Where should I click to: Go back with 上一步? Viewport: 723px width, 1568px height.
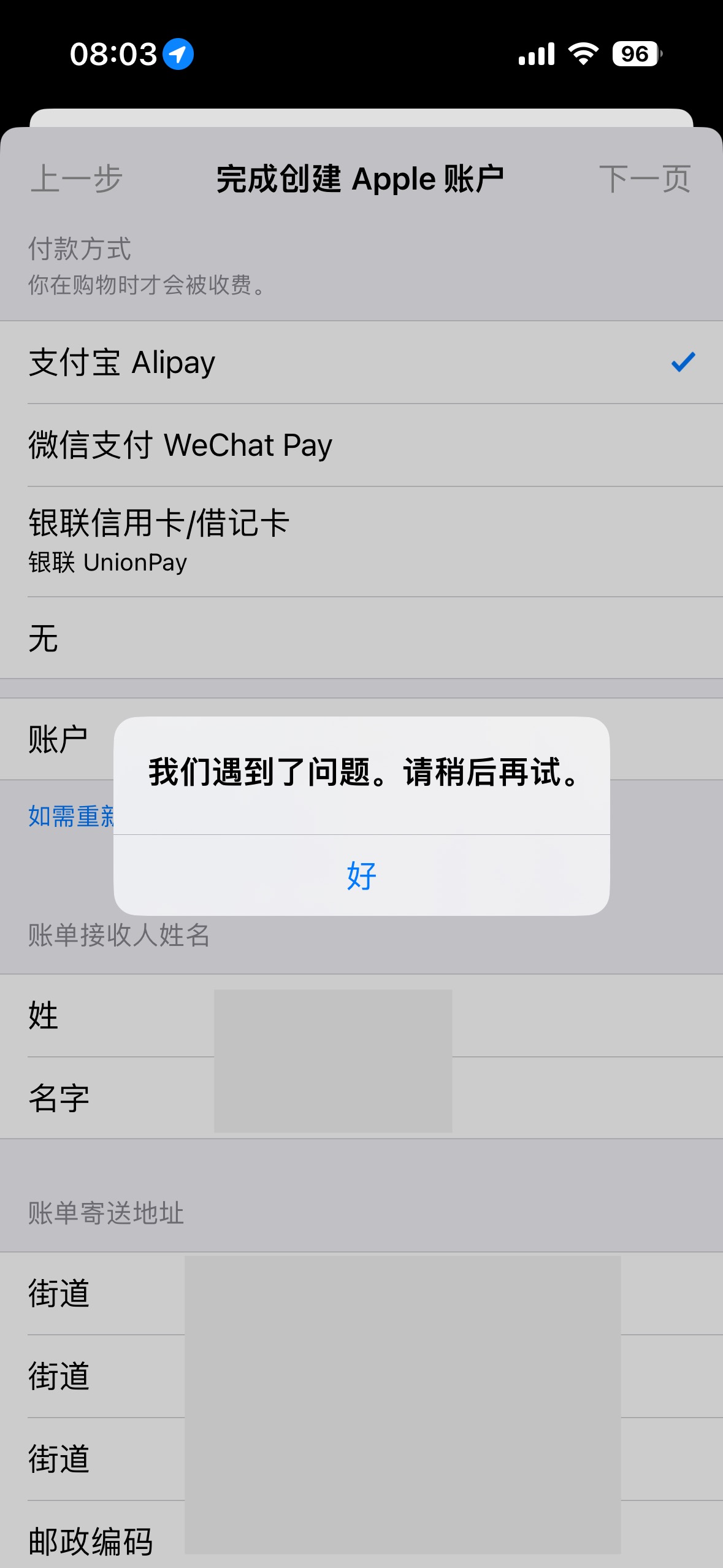point(77,179)
